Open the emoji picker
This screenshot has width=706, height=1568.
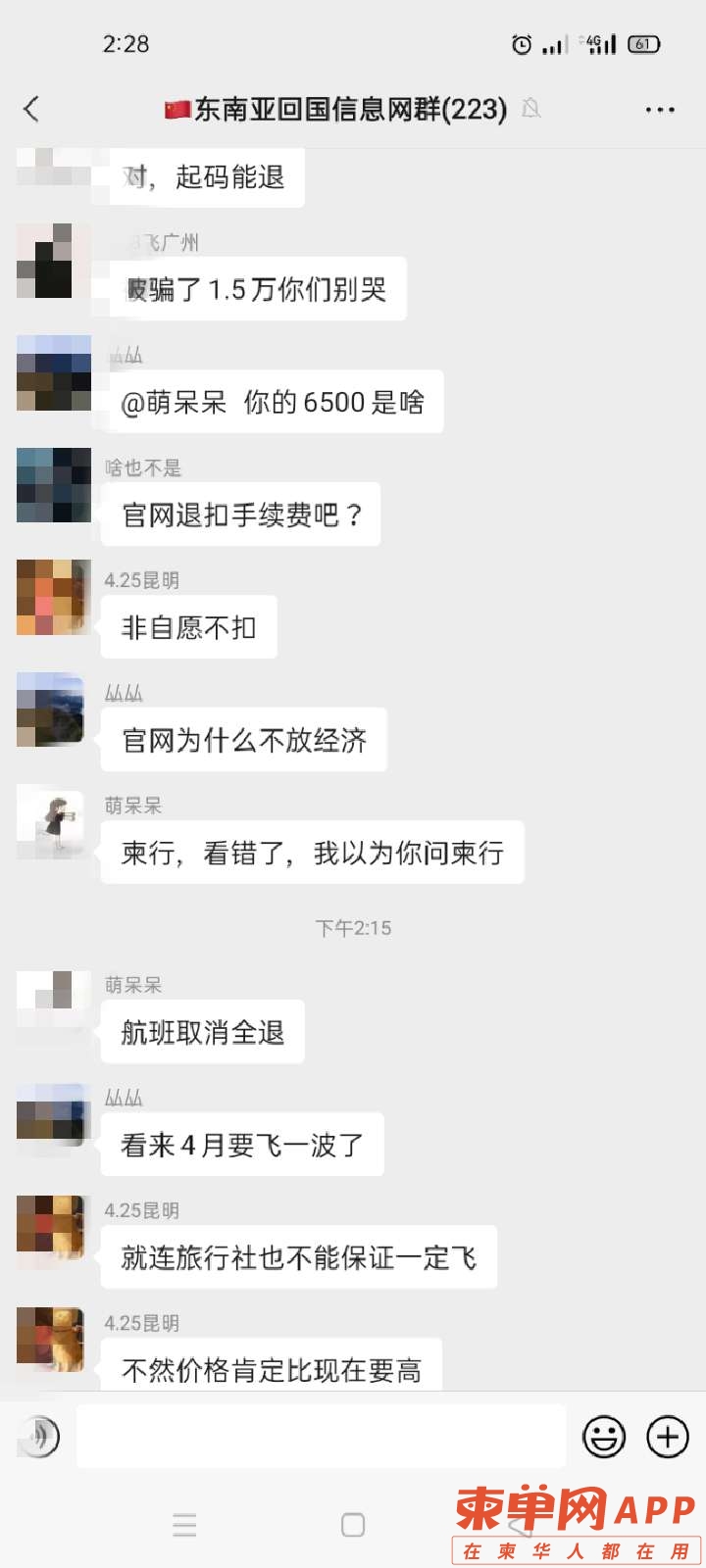(604, 1438)
